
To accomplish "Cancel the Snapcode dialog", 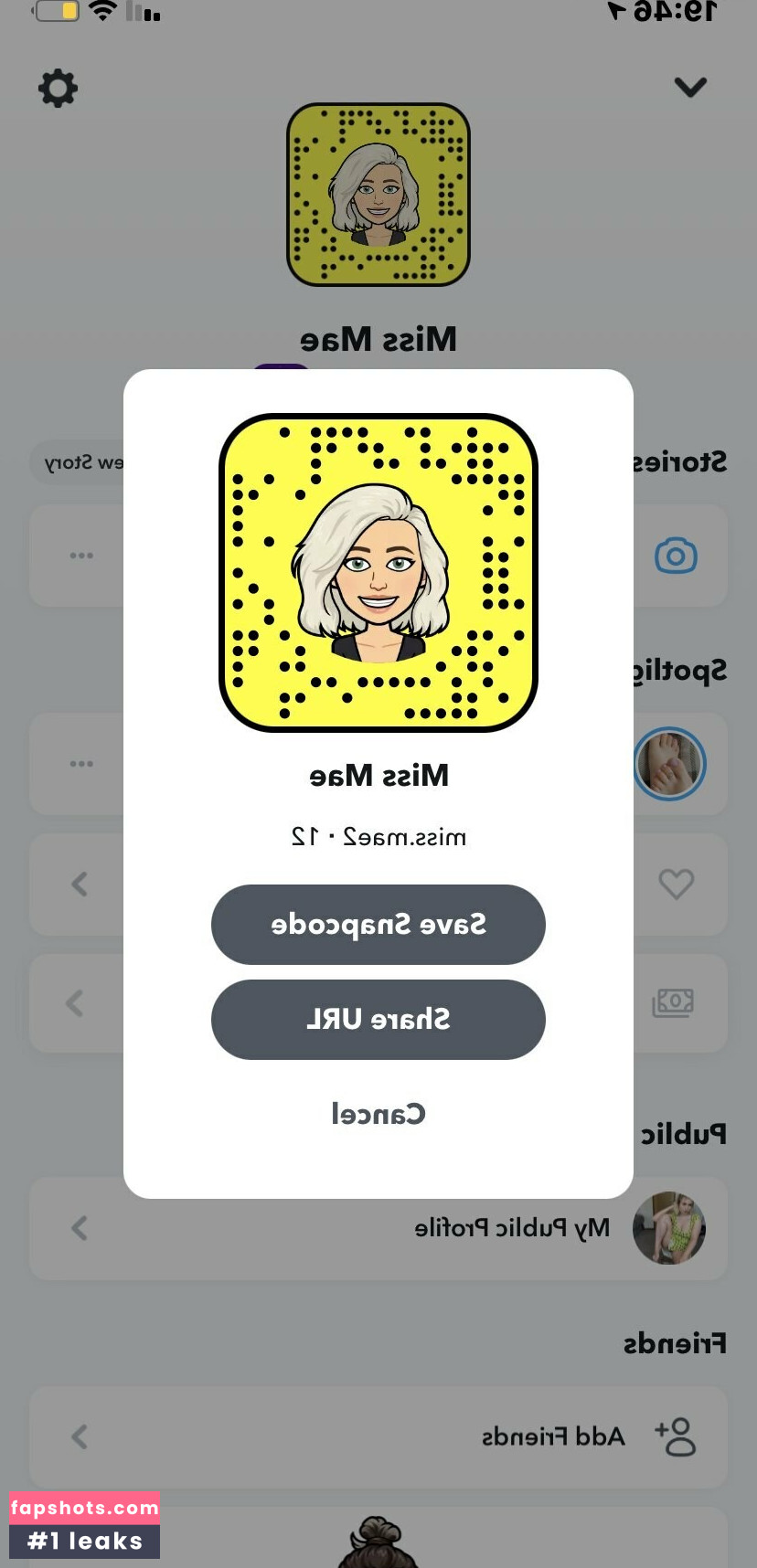I will (x=378, y=1114).
